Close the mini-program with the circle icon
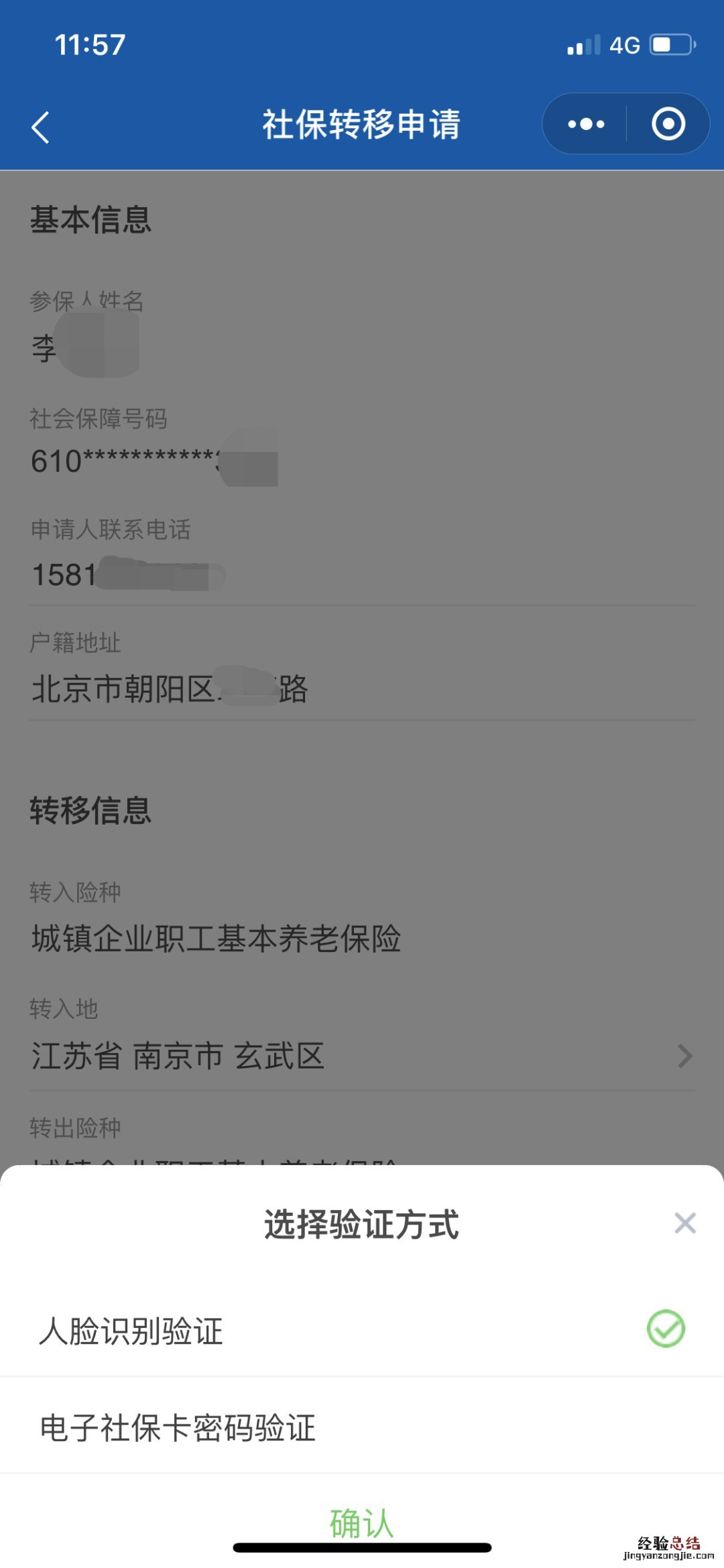724x1568 pixels. tap(668, 124)
